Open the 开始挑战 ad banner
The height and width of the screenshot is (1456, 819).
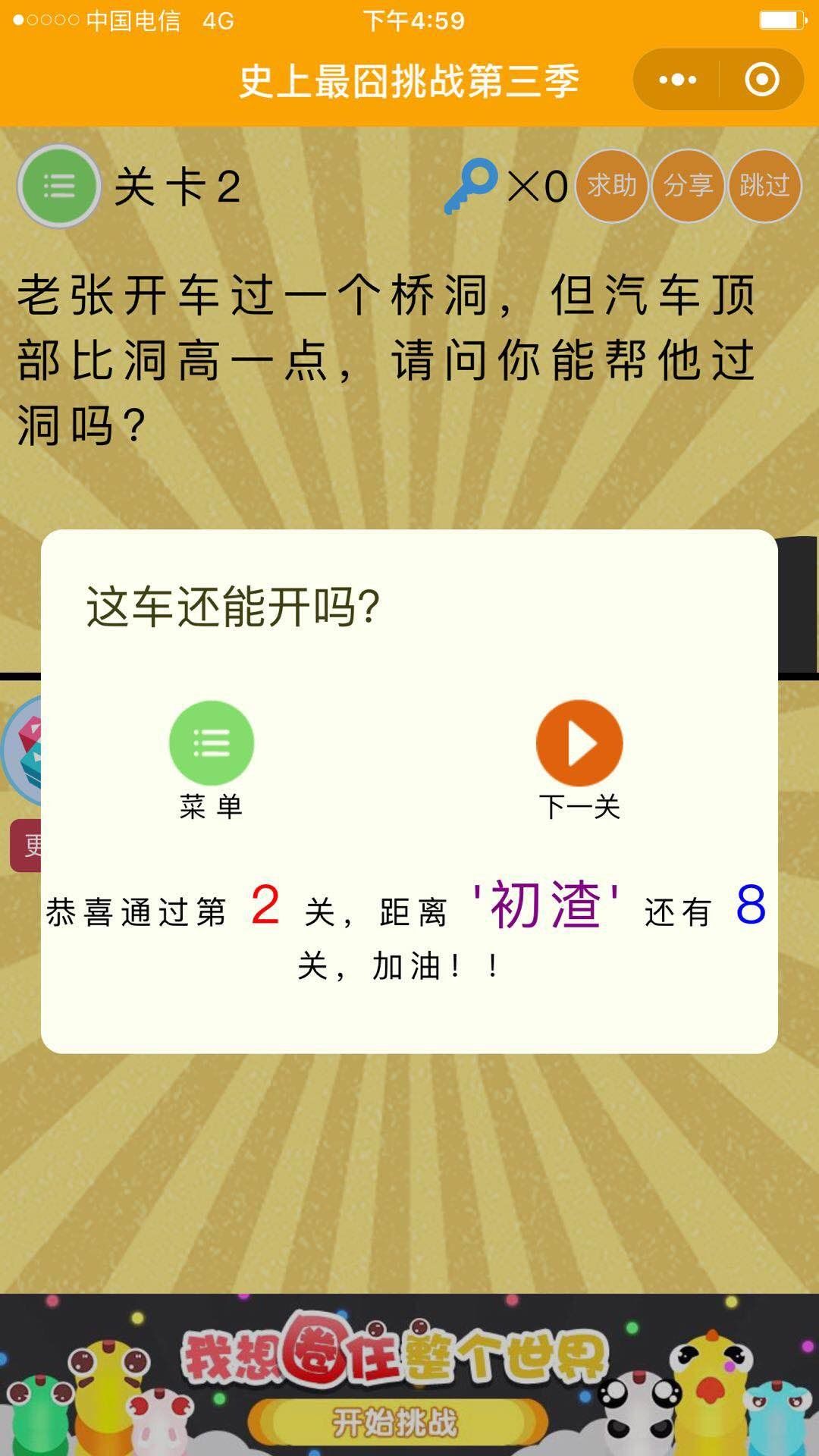pos(397,1423)
